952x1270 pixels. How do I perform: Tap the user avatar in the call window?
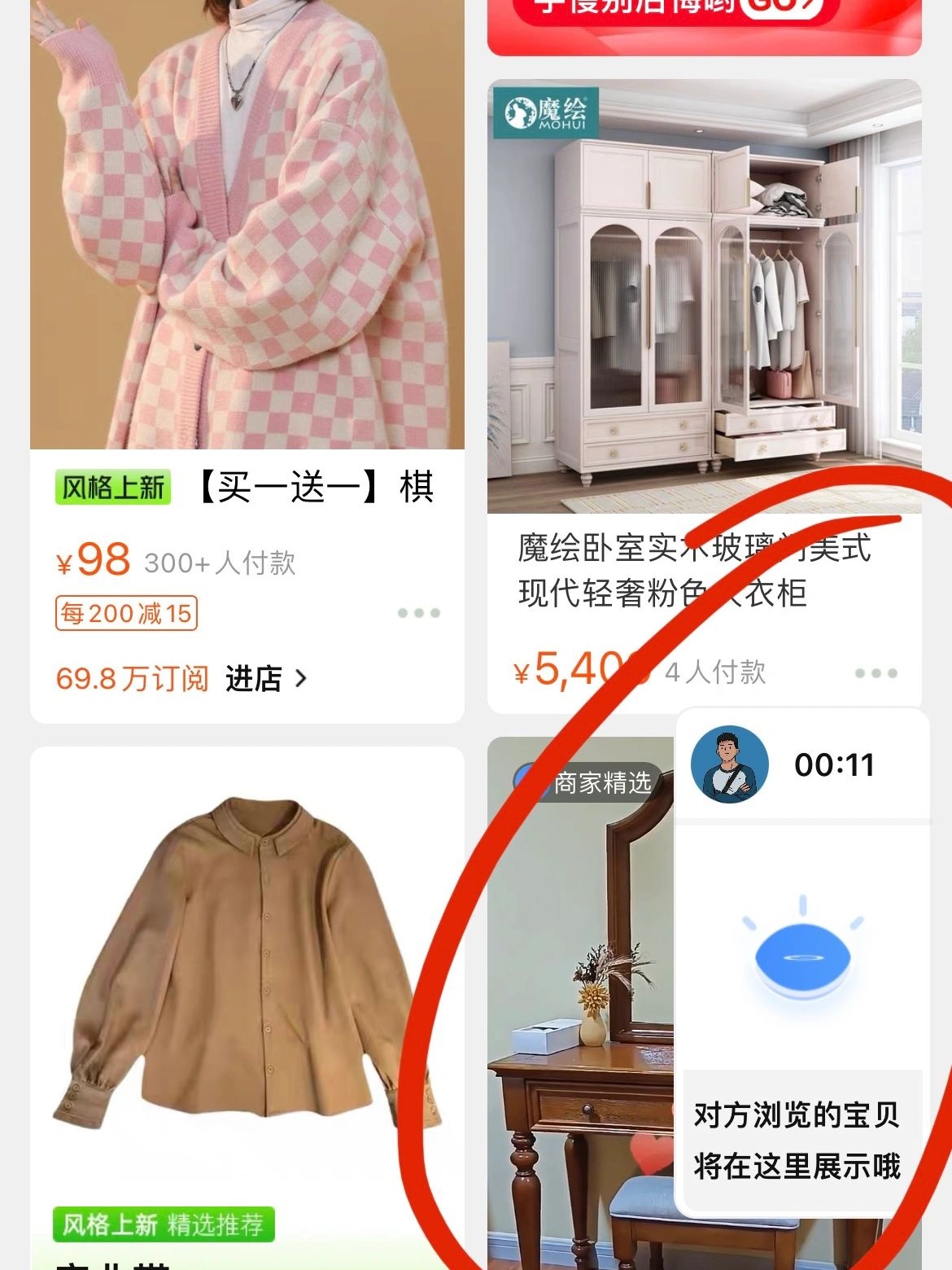point(729,764)
